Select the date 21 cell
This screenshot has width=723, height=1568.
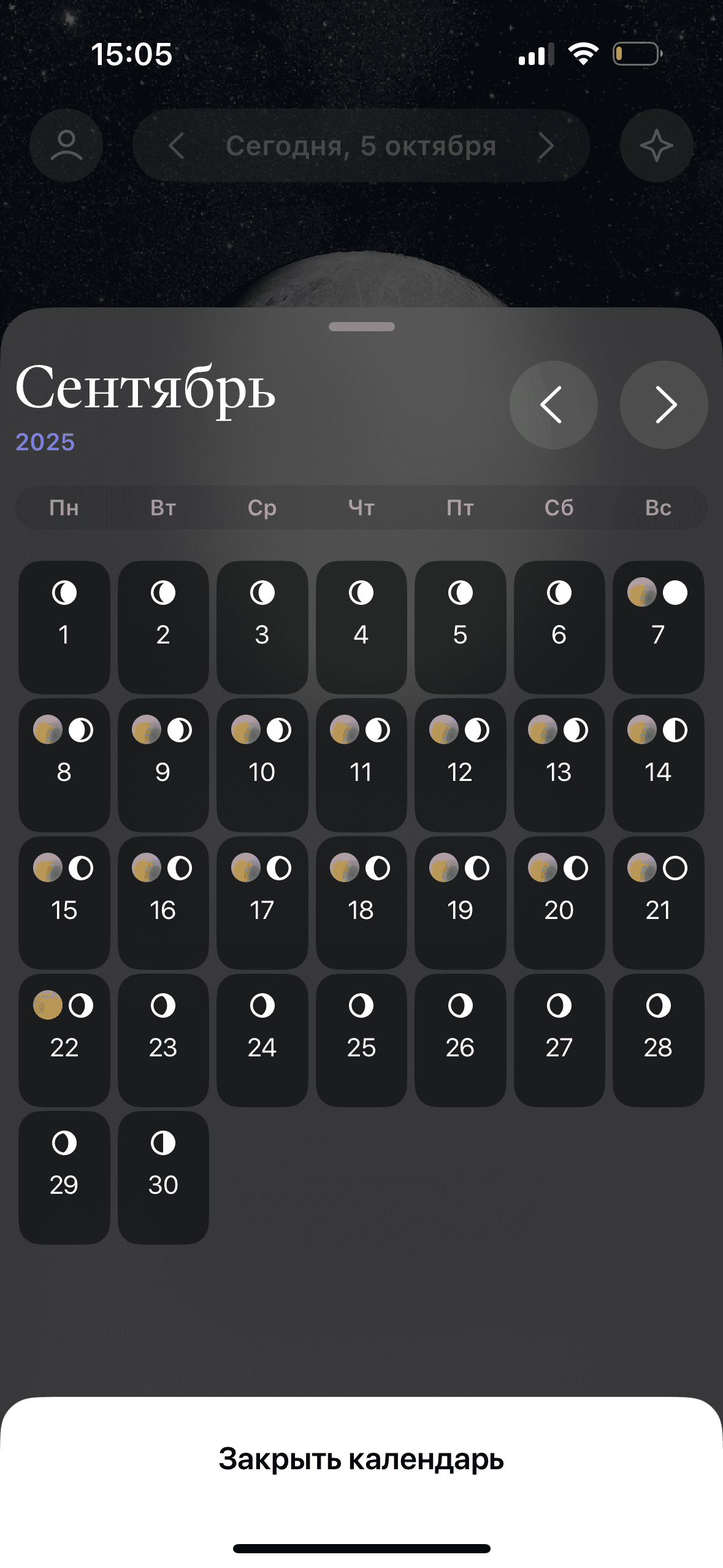click(658, 902)
